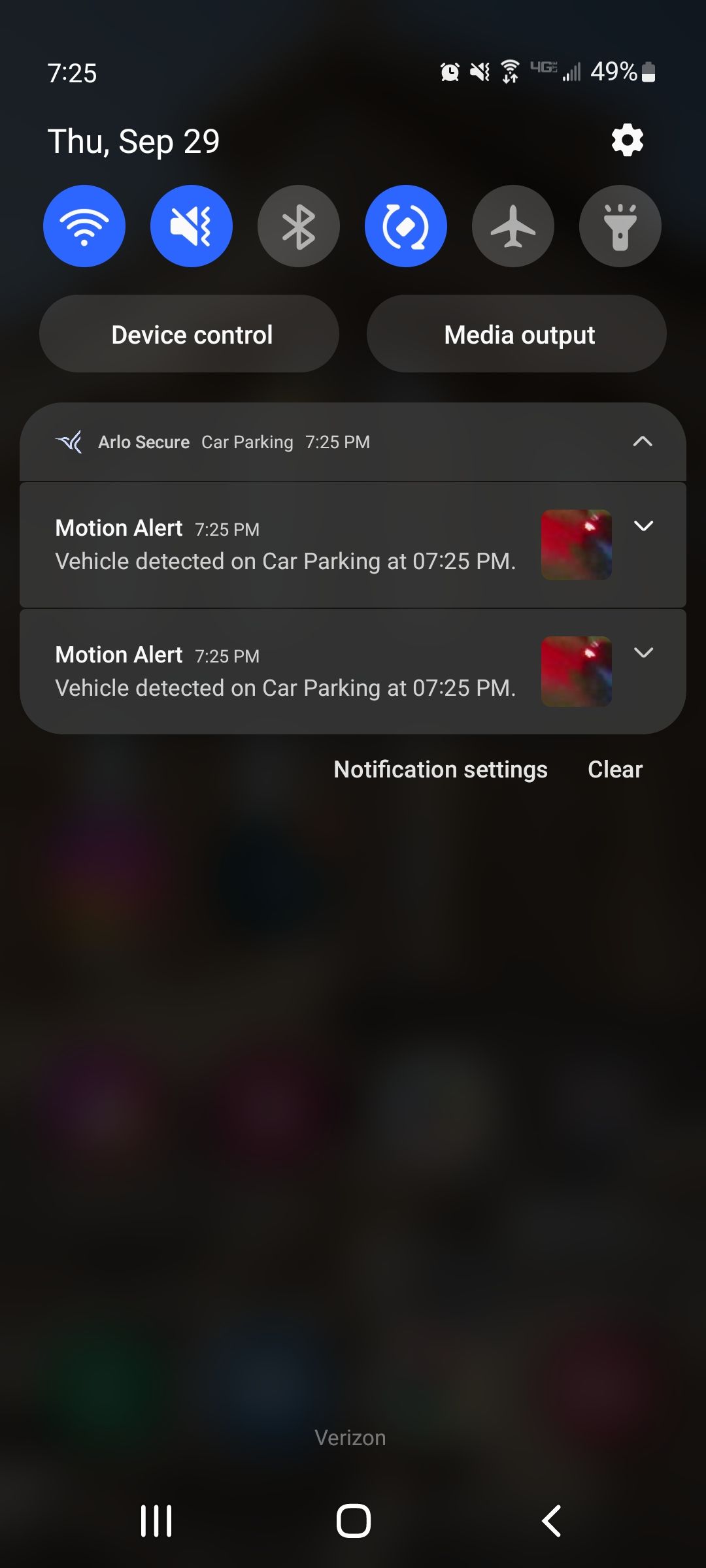Turn on airplane mode

(513, 226)
